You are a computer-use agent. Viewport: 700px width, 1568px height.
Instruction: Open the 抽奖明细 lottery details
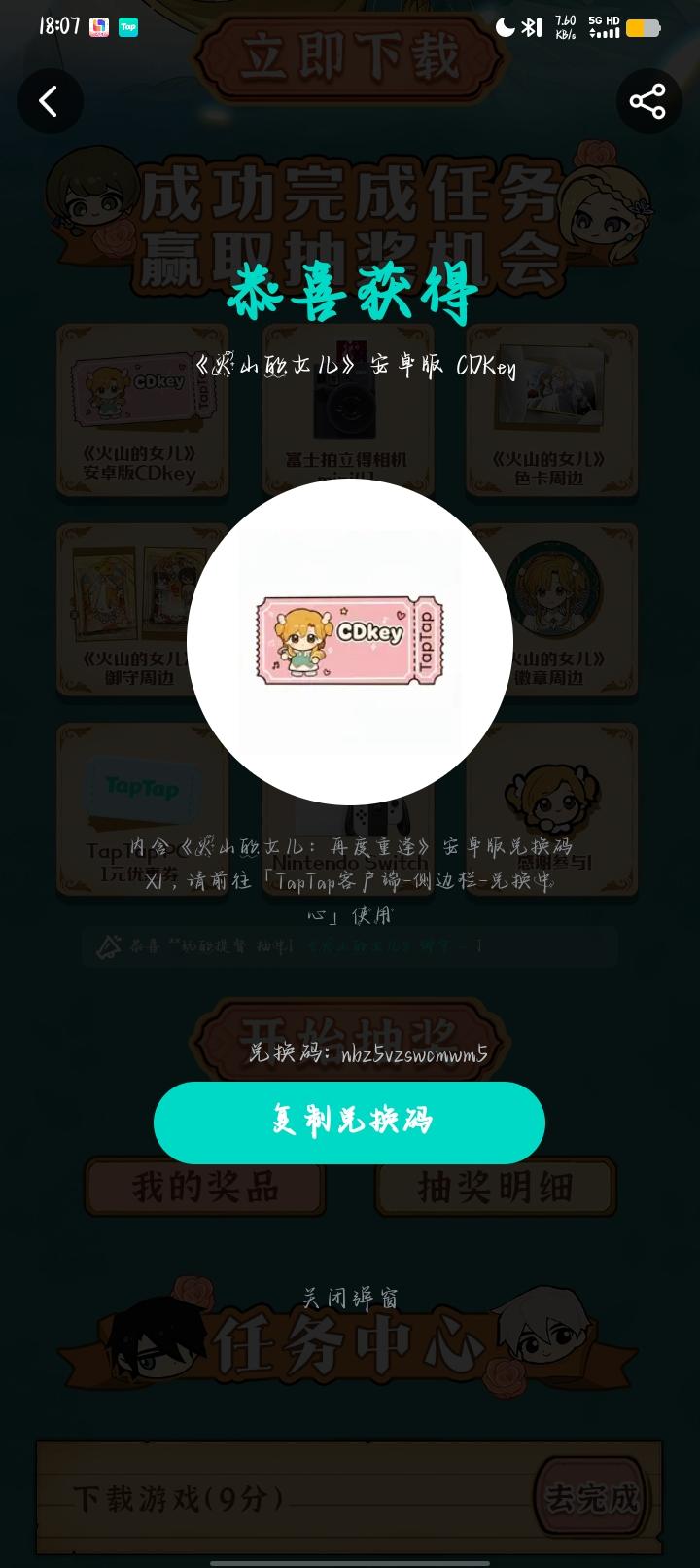[x=496, y=1187]
